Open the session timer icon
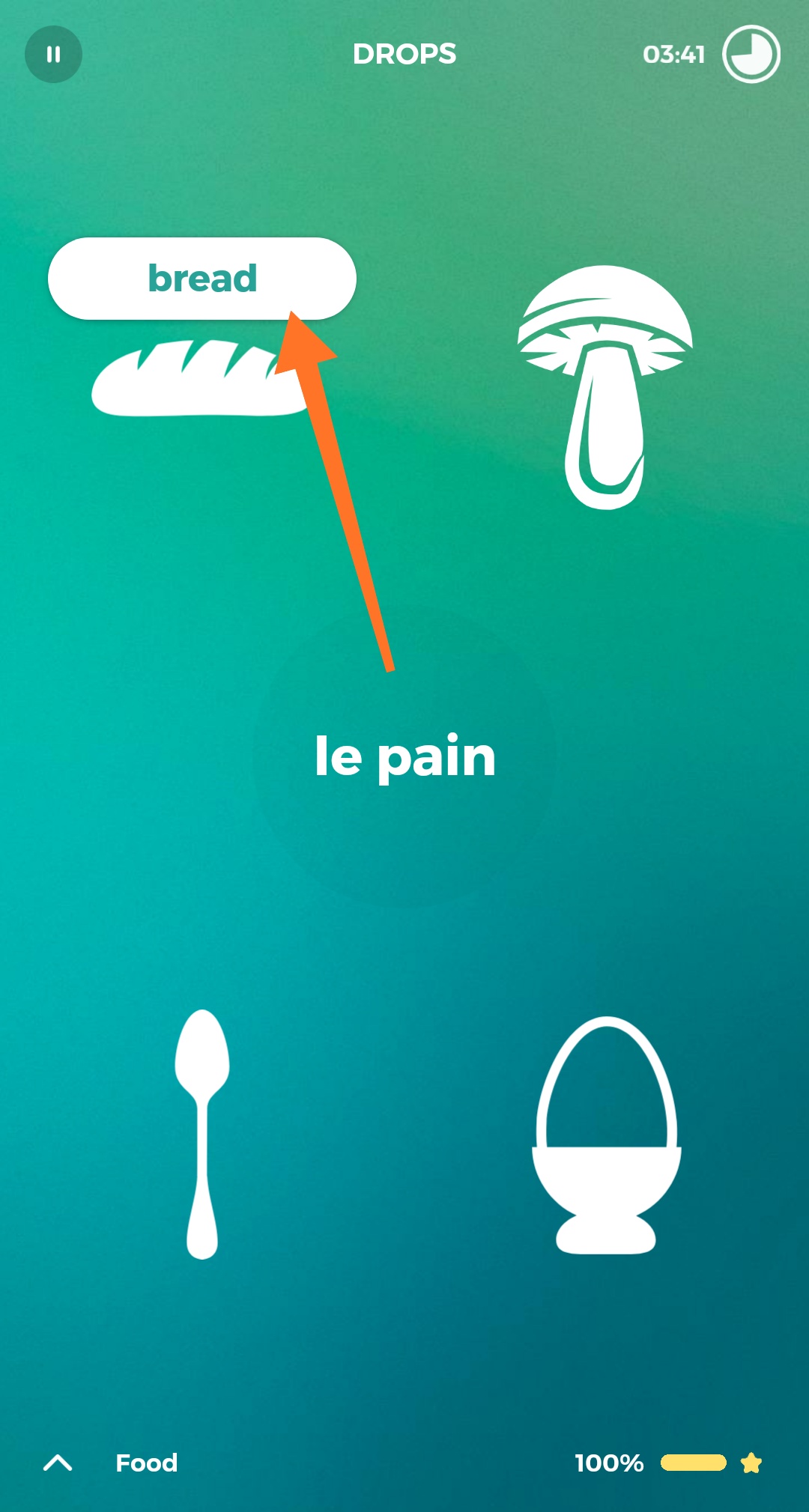Screen dimensions: 809x1512 point(751,55)
